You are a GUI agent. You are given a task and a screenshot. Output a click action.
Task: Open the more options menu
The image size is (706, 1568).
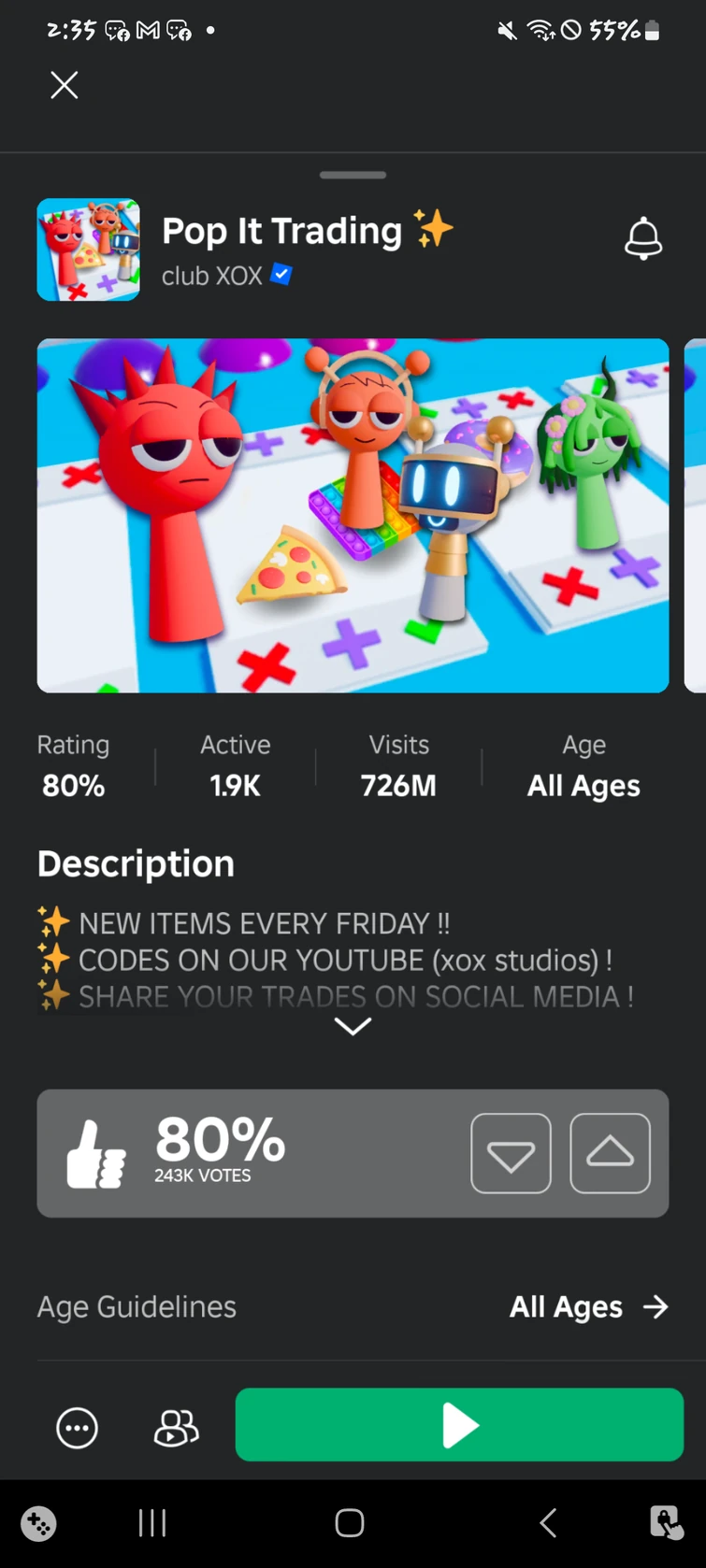pos(77,1428)
